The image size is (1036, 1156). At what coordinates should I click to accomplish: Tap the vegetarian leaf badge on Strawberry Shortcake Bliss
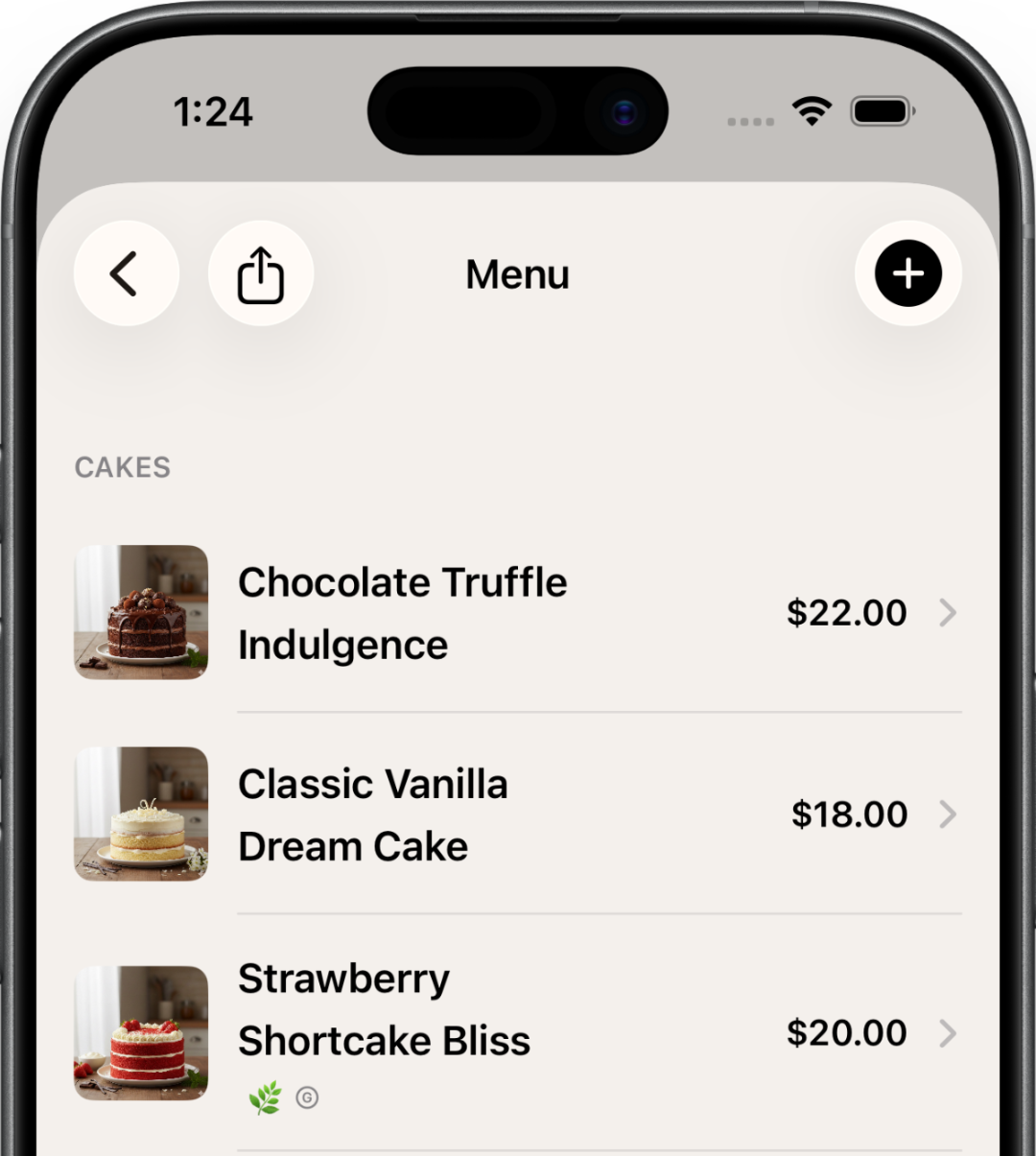click(266, 1097)
